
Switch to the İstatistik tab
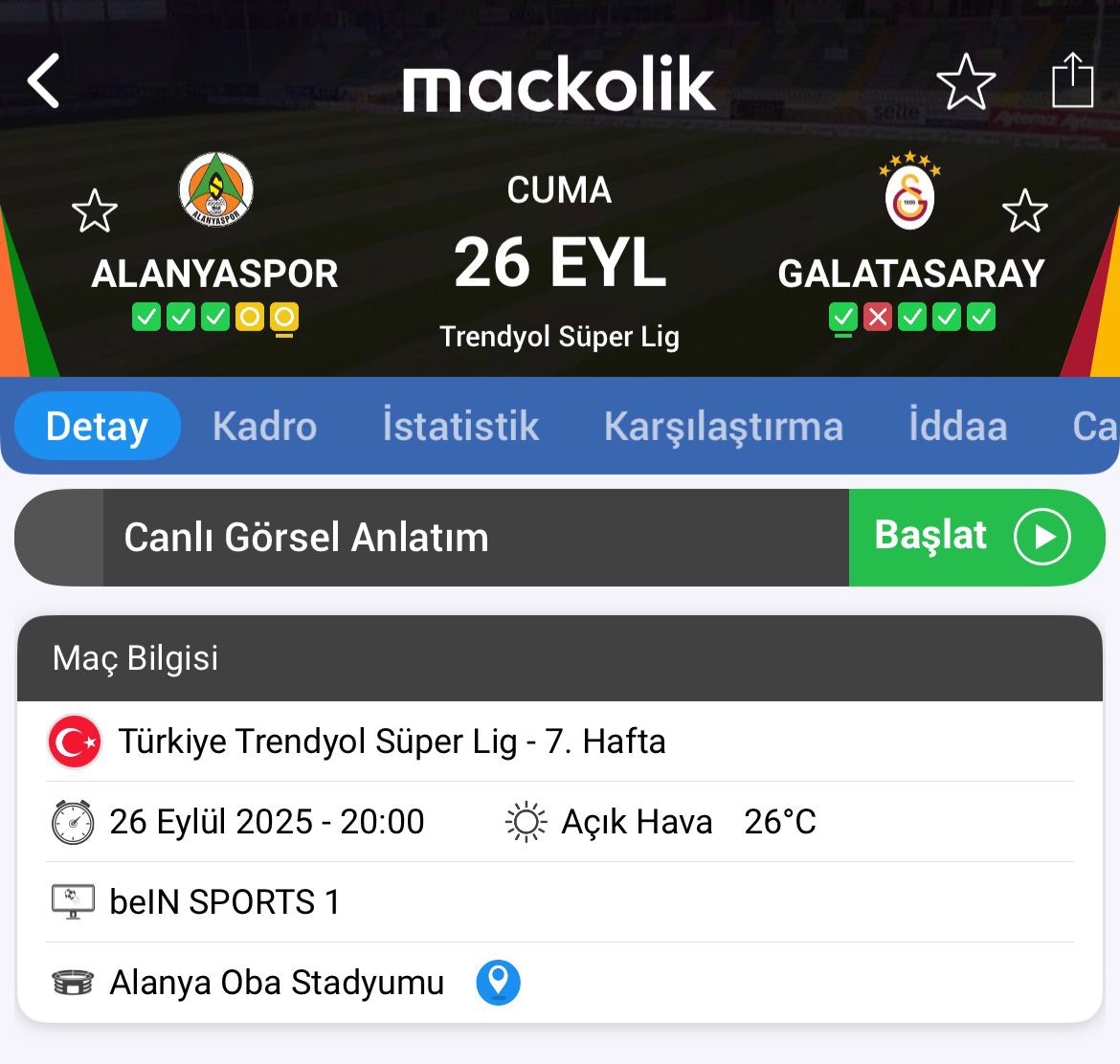coord(460,427)
